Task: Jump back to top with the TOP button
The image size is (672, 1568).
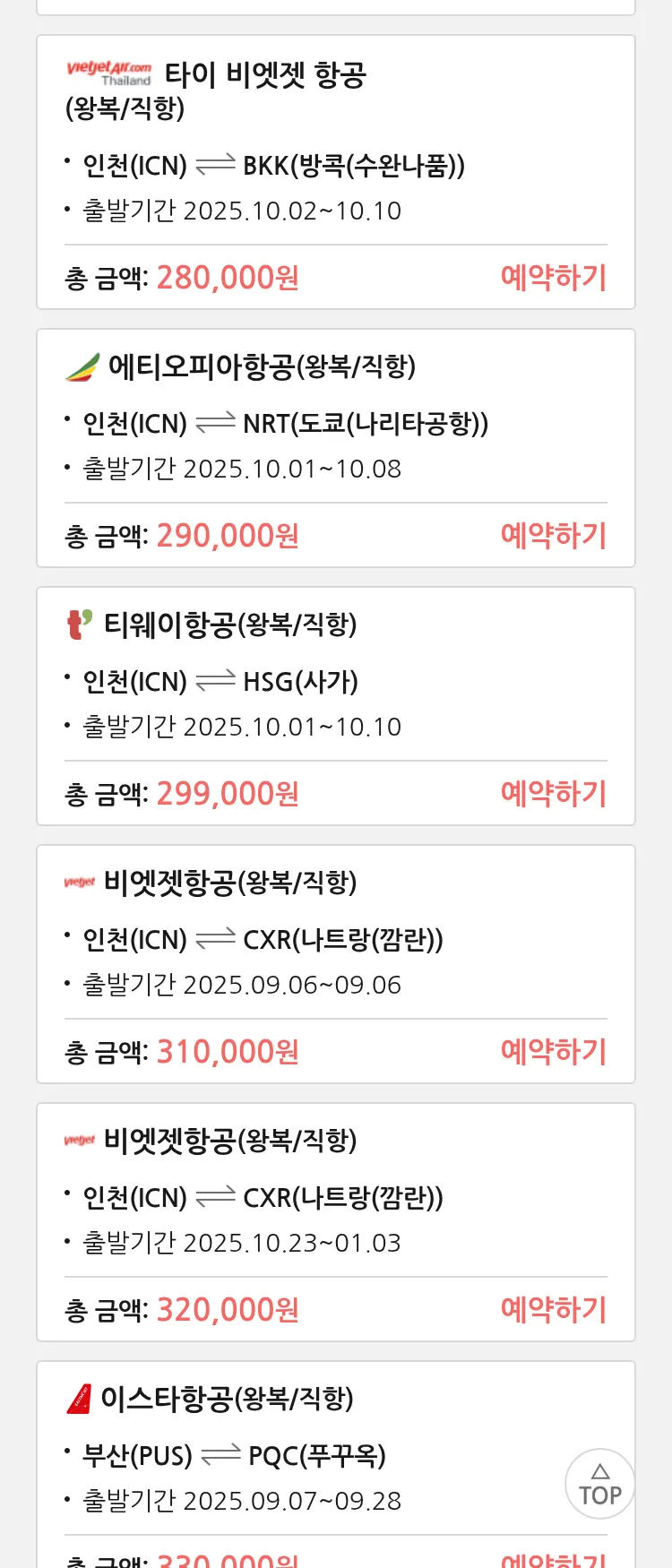Action: (x=599, y=1484)
